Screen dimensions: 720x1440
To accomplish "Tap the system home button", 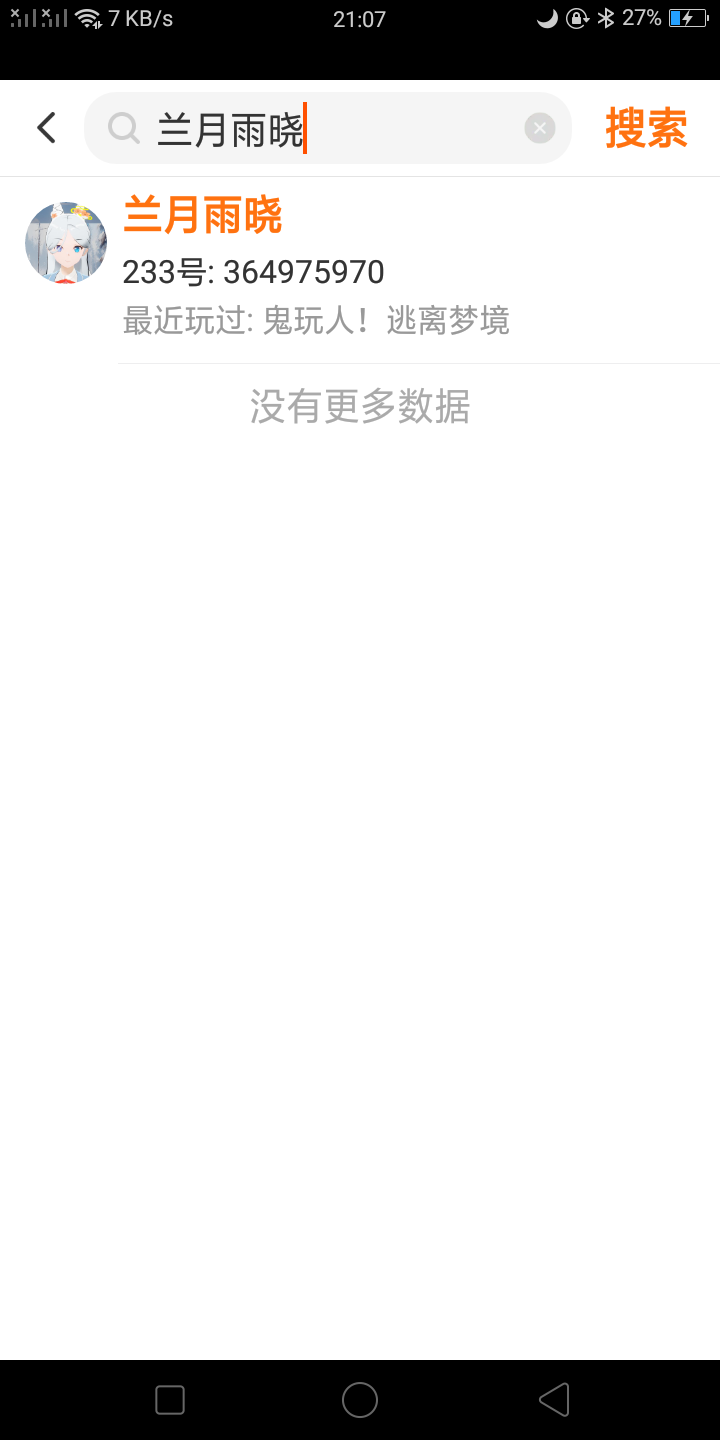I will [360, 1400].
